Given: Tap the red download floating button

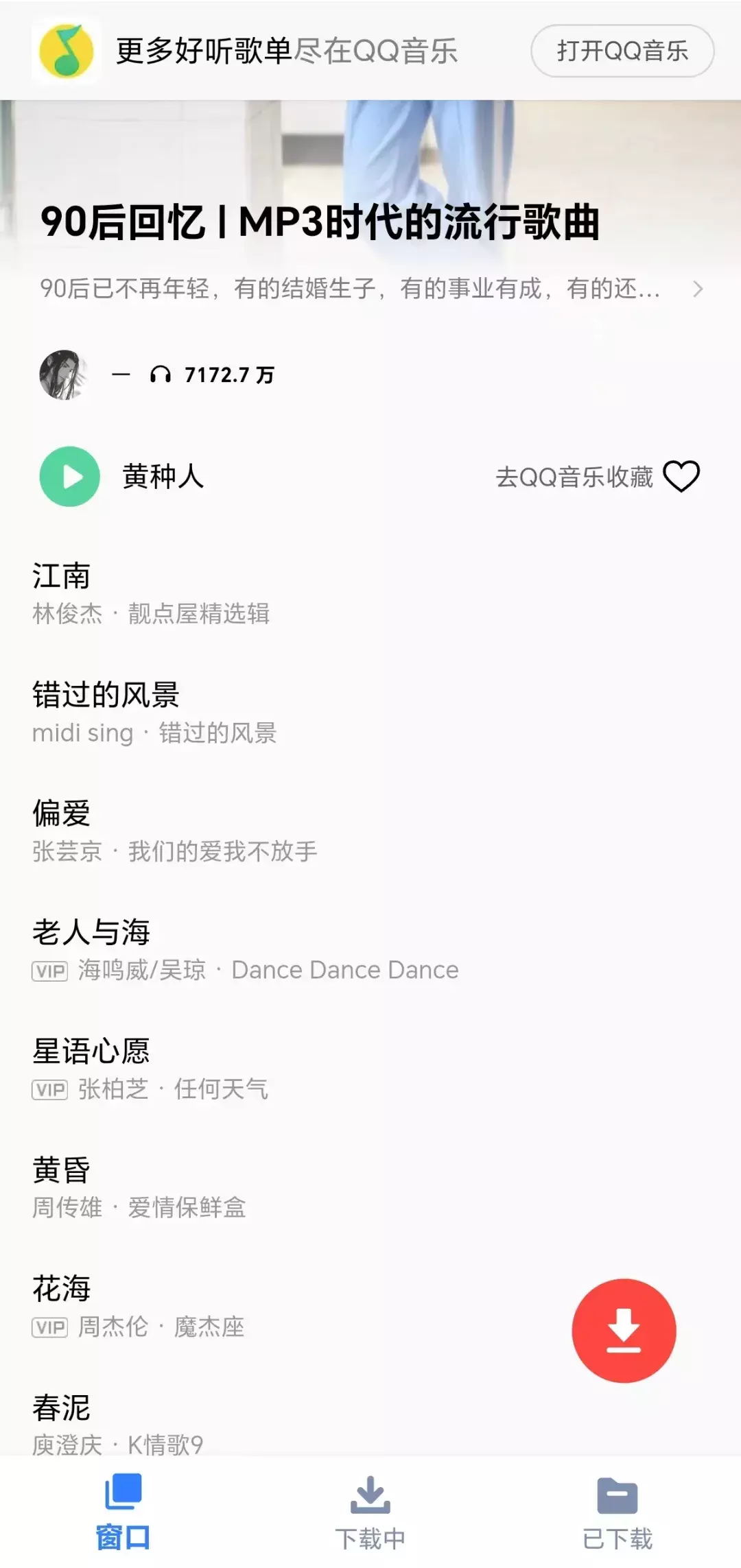Looking at the screenshot, I should [x=624, y=1330].
